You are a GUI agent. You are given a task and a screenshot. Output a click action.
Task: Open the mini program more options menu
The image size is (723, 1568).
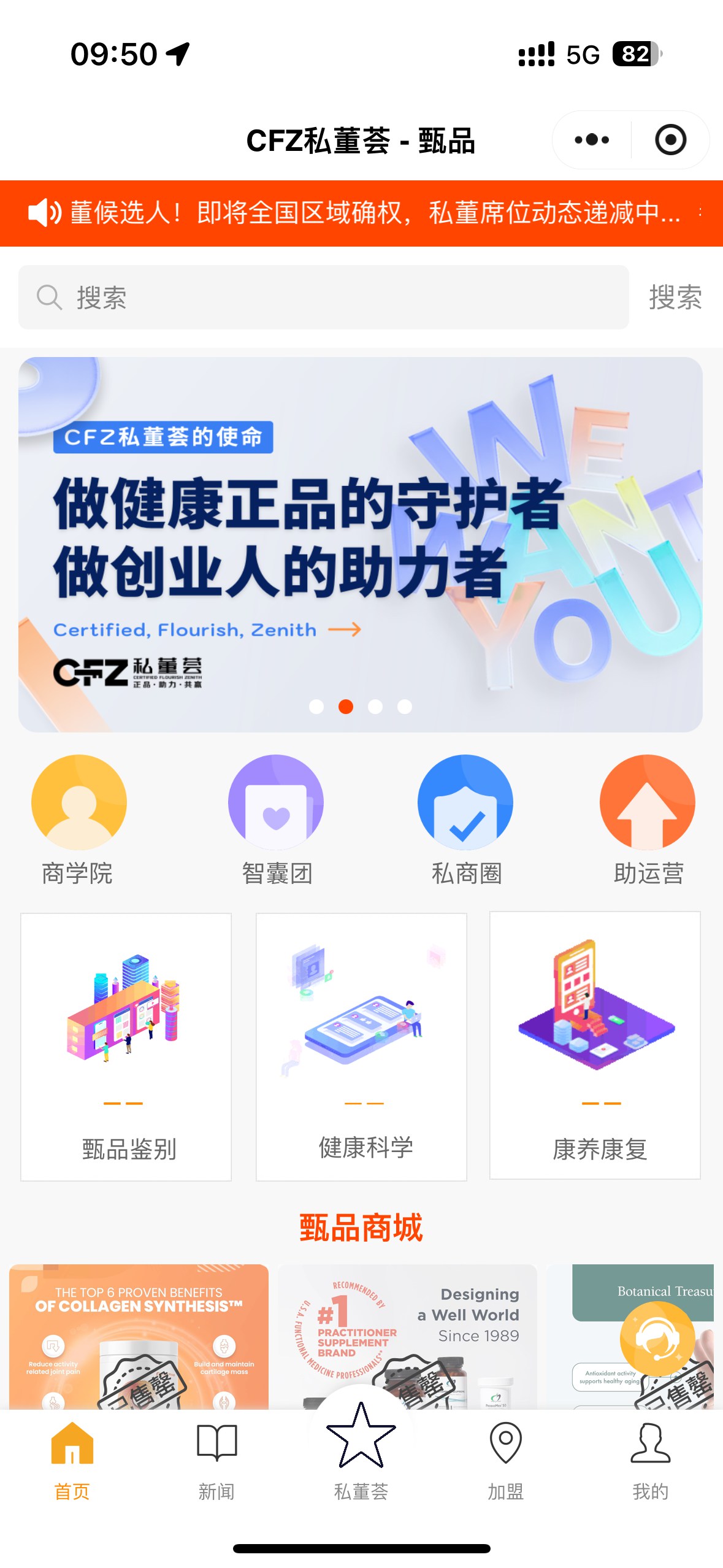[592, 140]
